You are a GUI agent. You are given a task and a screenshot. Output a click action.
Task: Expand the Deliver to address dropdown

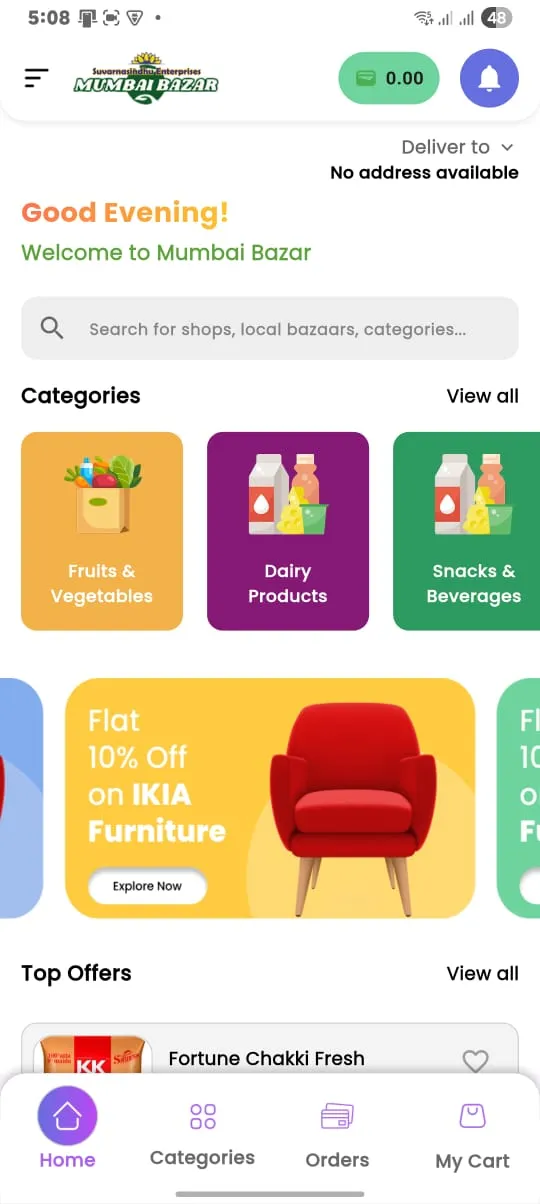click(x=458, y=147)
